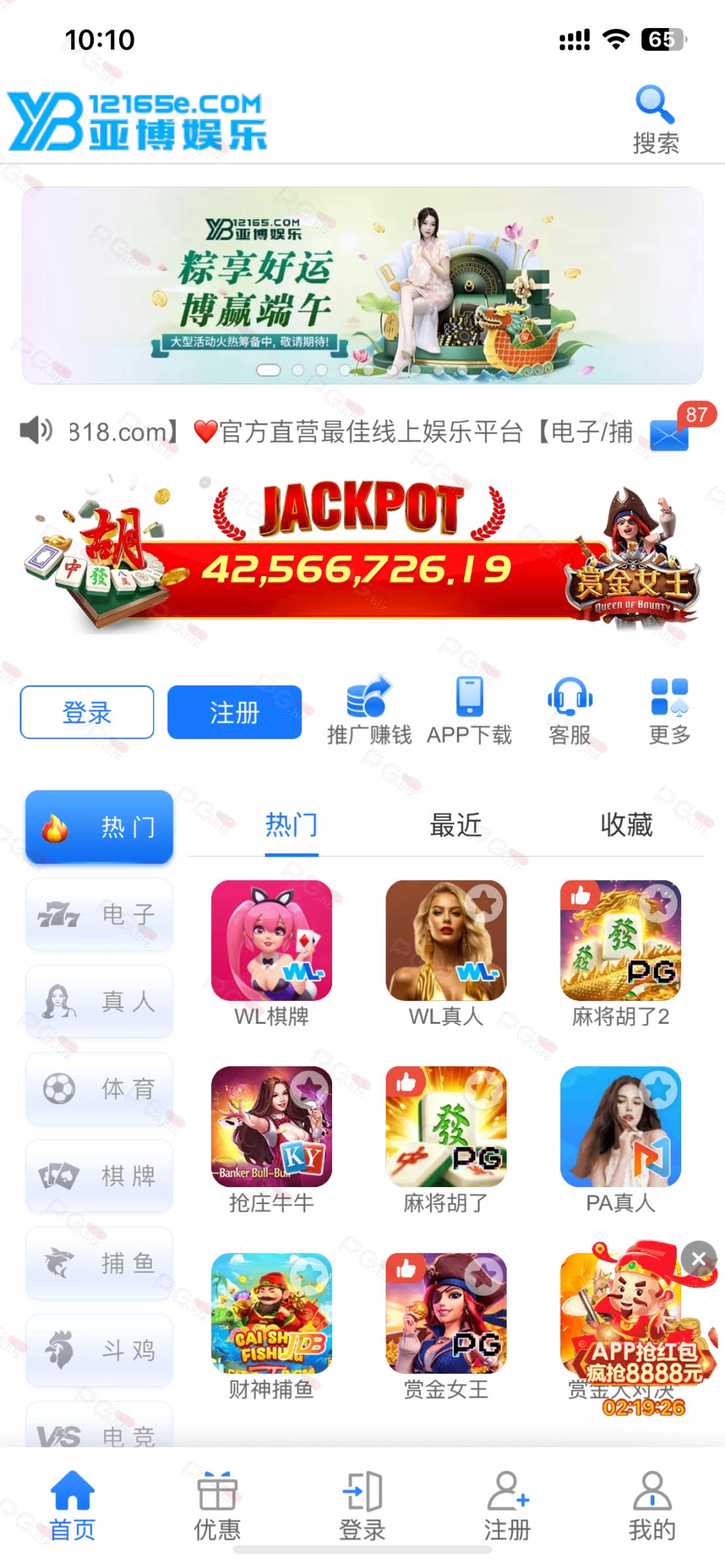Open the 更多 shortcut
Screen dimensions: 725x1568
669,711
